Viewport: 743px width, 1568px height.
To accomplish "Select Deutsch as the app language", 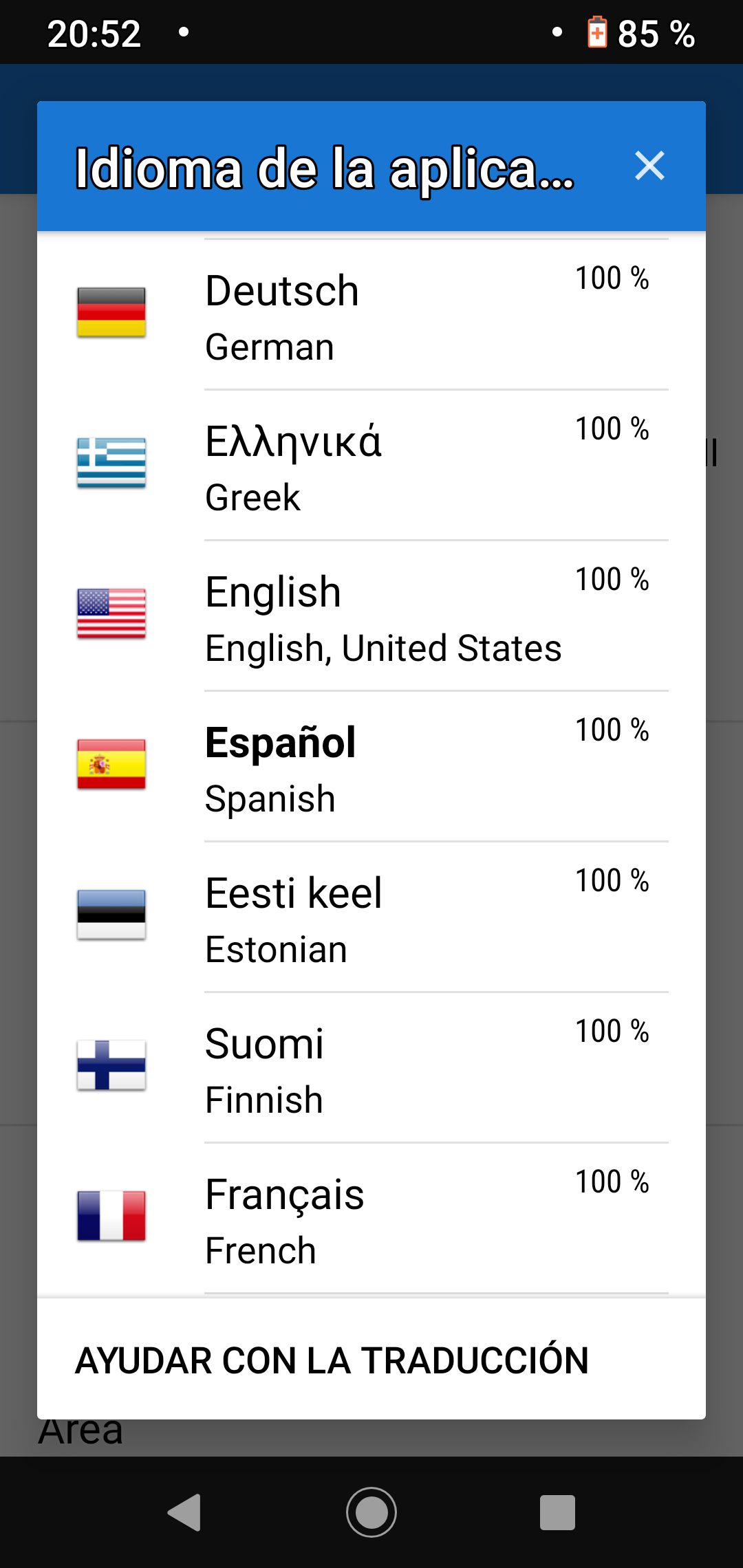I will coord(371,315).
